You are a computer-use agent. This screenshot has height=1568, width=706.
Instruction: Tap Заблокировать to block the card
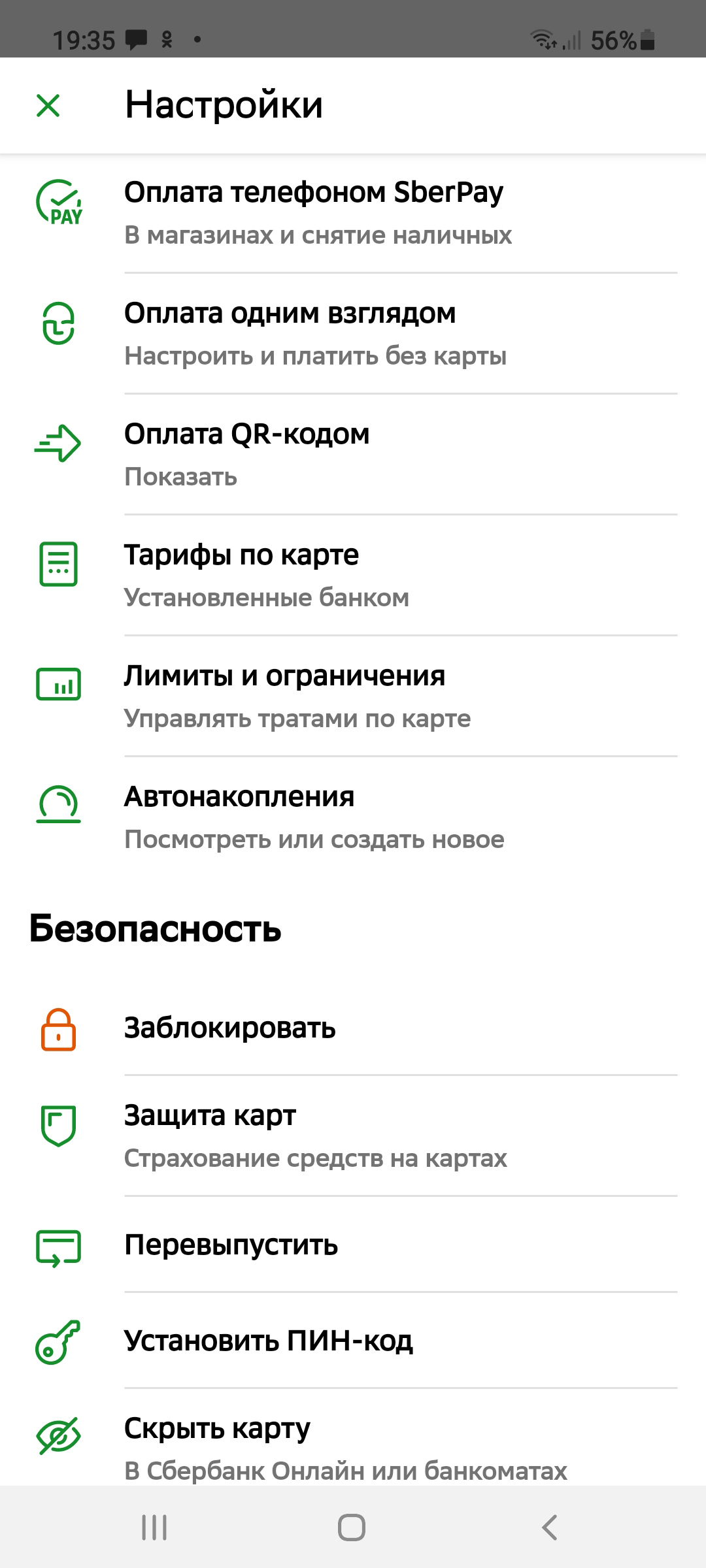point(353,1028)
